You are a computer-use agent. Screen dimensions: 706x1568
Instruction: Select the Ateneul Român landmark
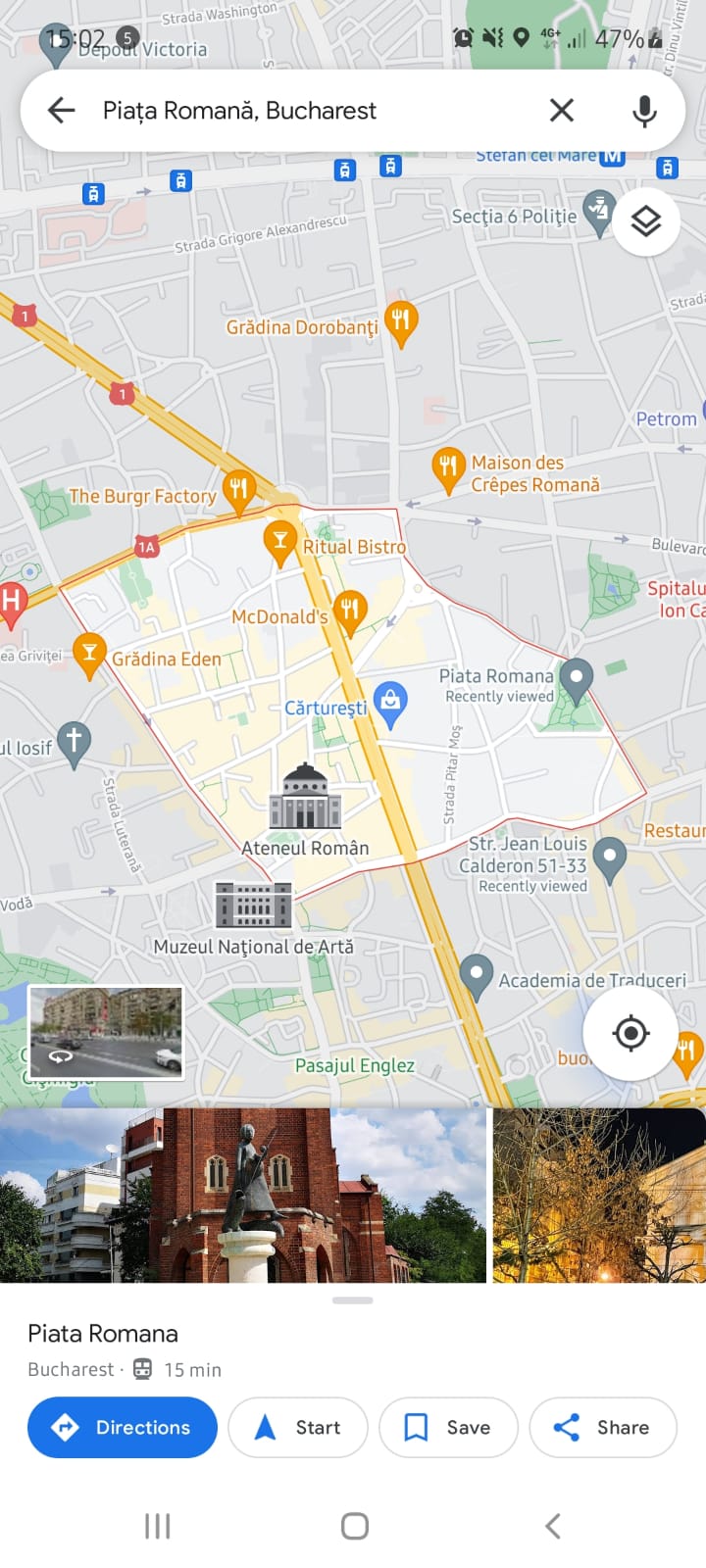click(x=305, y=799)
